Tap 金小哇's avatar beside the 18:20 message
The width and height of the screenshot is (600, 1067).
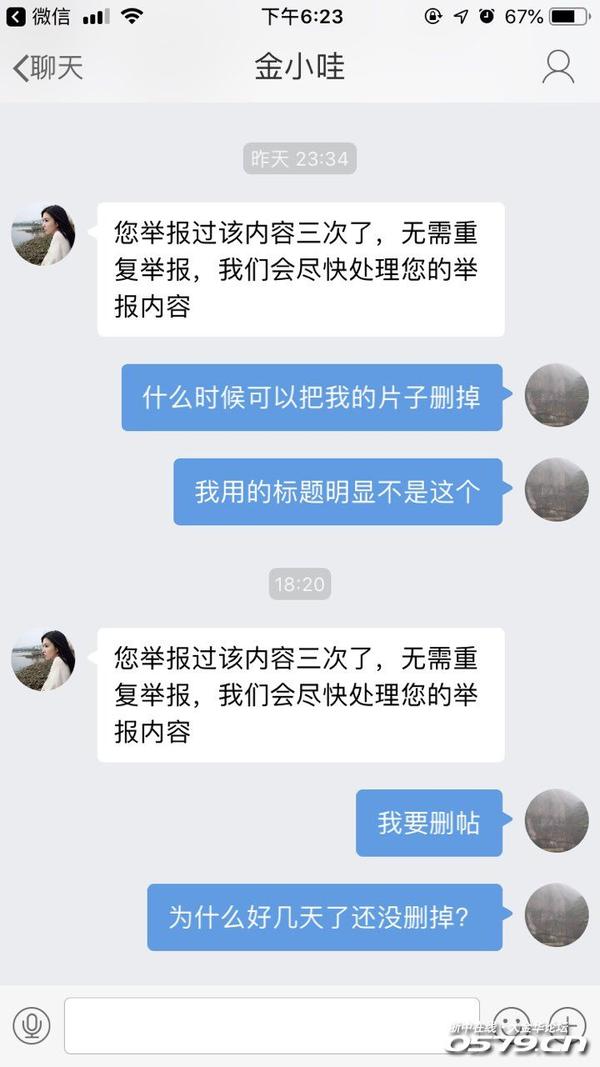click(x=43, y=660)
